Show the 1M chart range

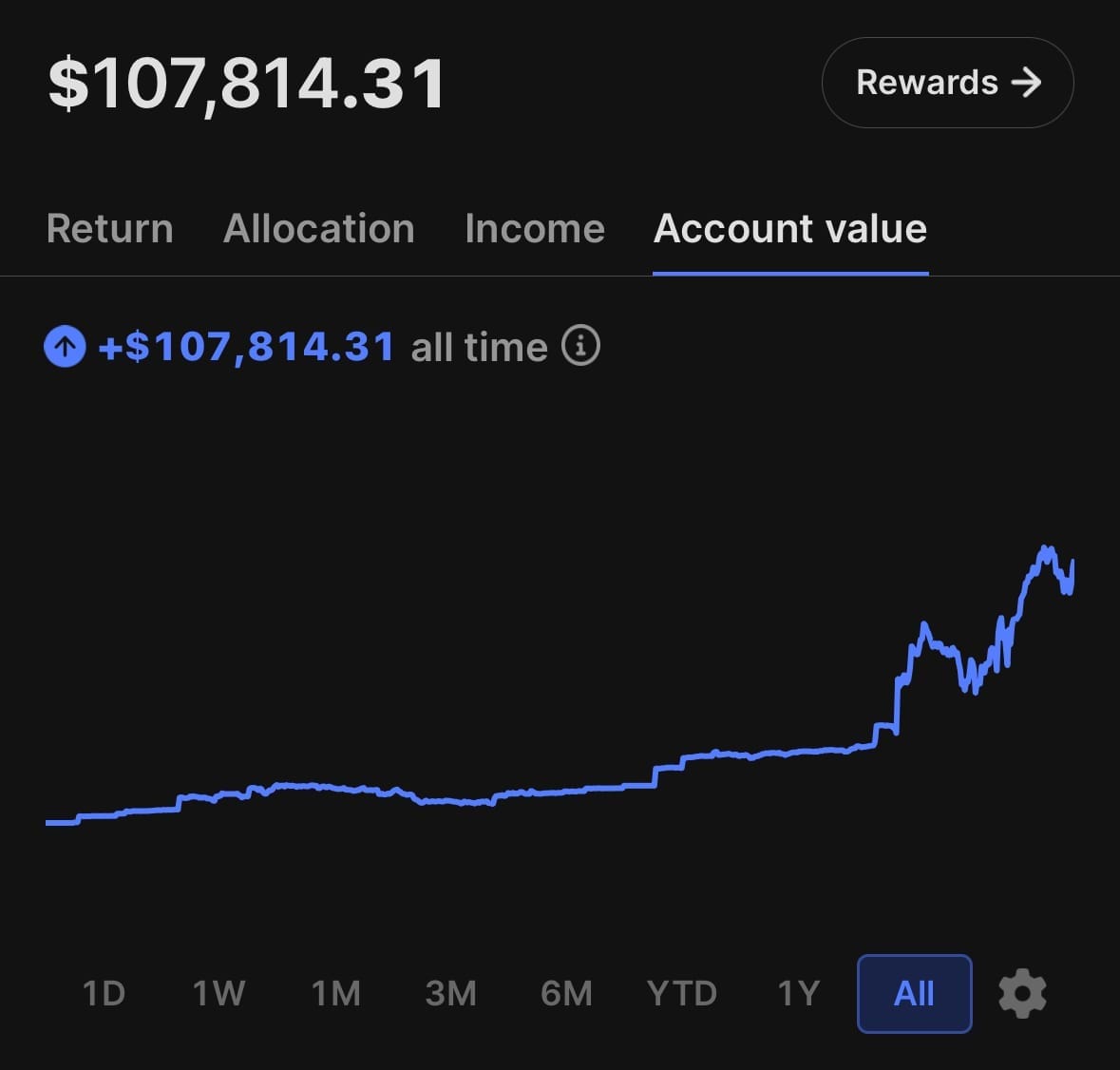pos(335,993)
